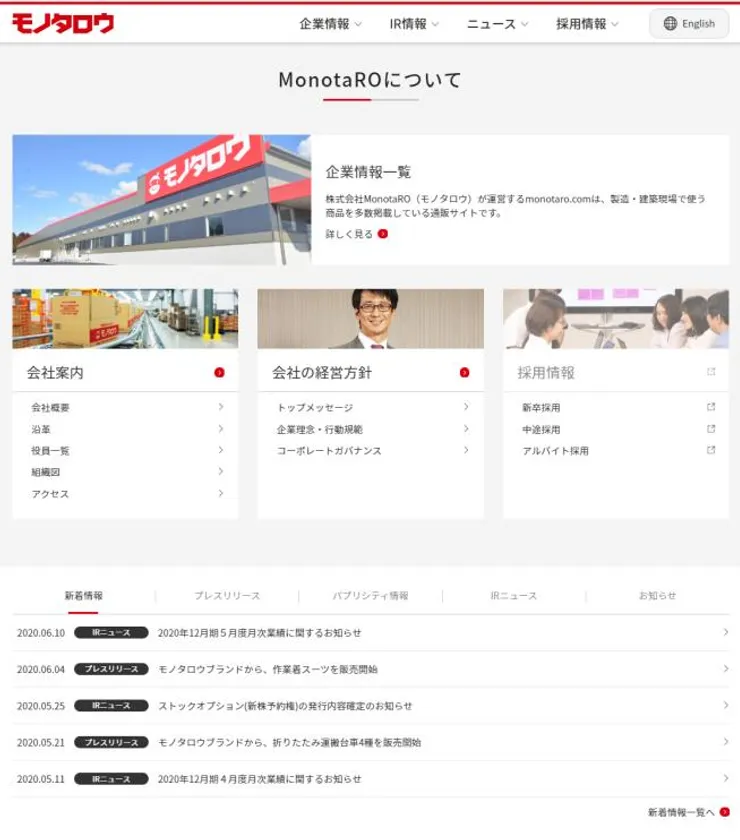The height and width of the screenshot is (840, 740).
Task: Expand the IR情報 dropdown menu
Action: [414, 24]
